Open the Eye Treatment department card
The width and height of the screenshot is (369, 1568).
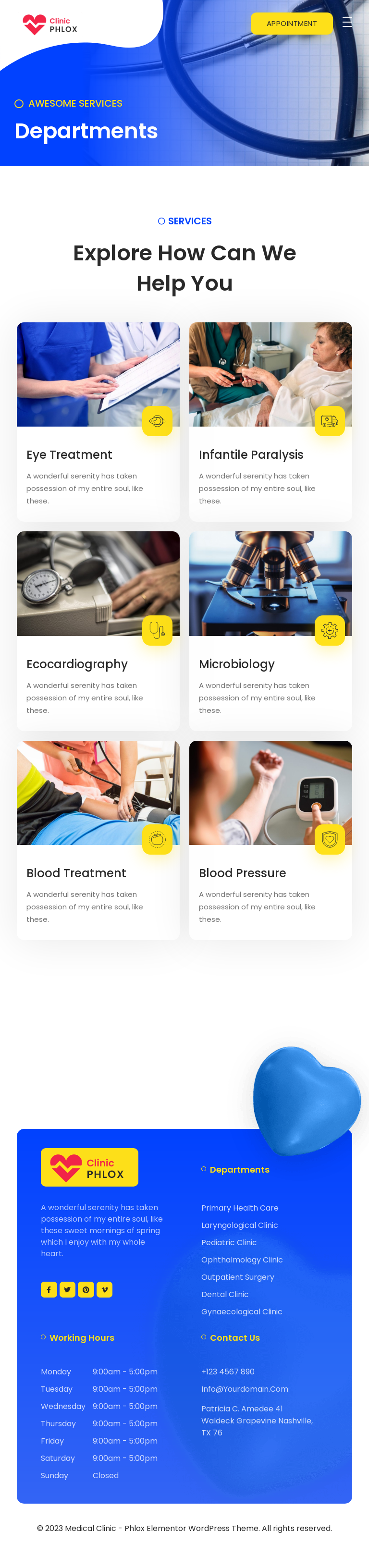(x=69, y=455)
